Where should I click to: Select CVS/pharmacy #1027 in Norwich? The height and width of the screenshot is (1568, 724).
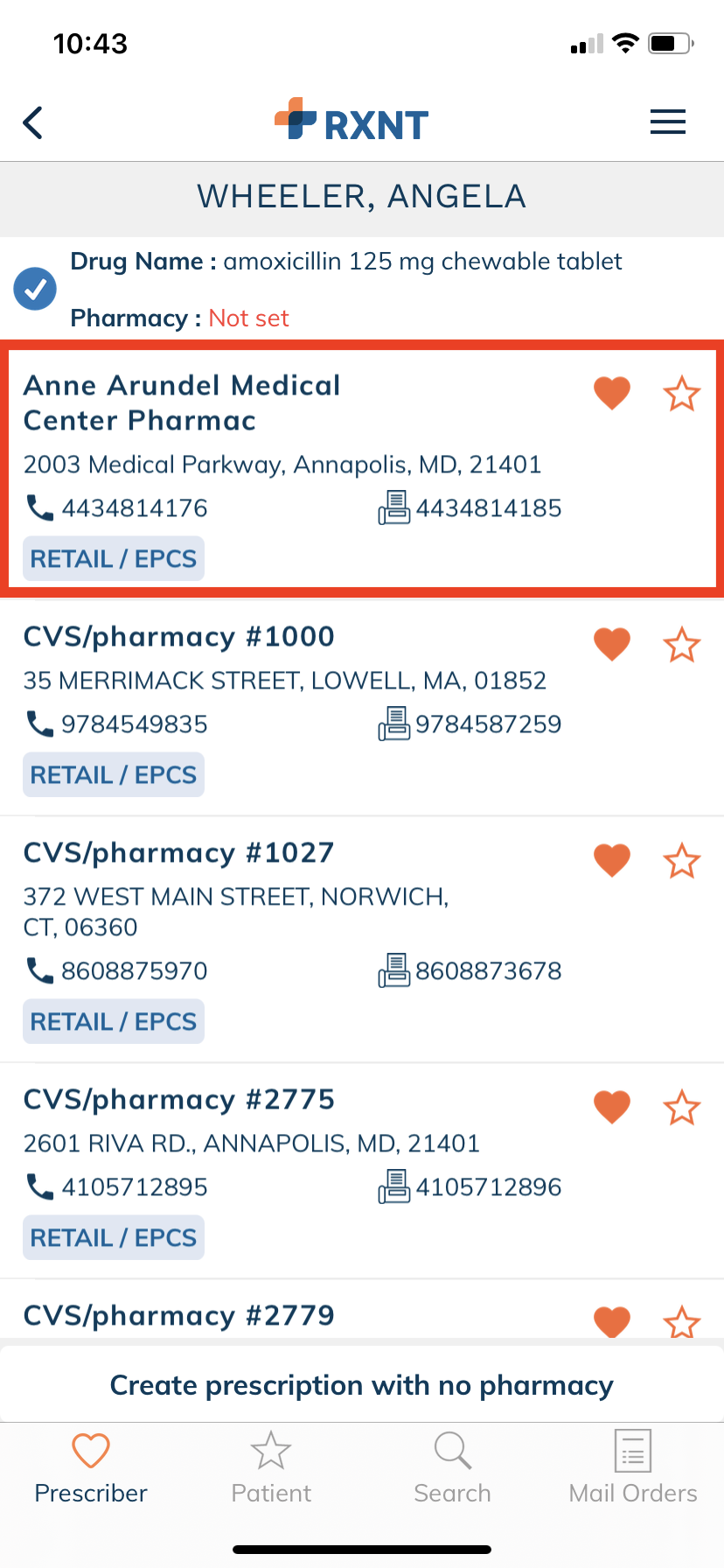click(x=362, y=940)
